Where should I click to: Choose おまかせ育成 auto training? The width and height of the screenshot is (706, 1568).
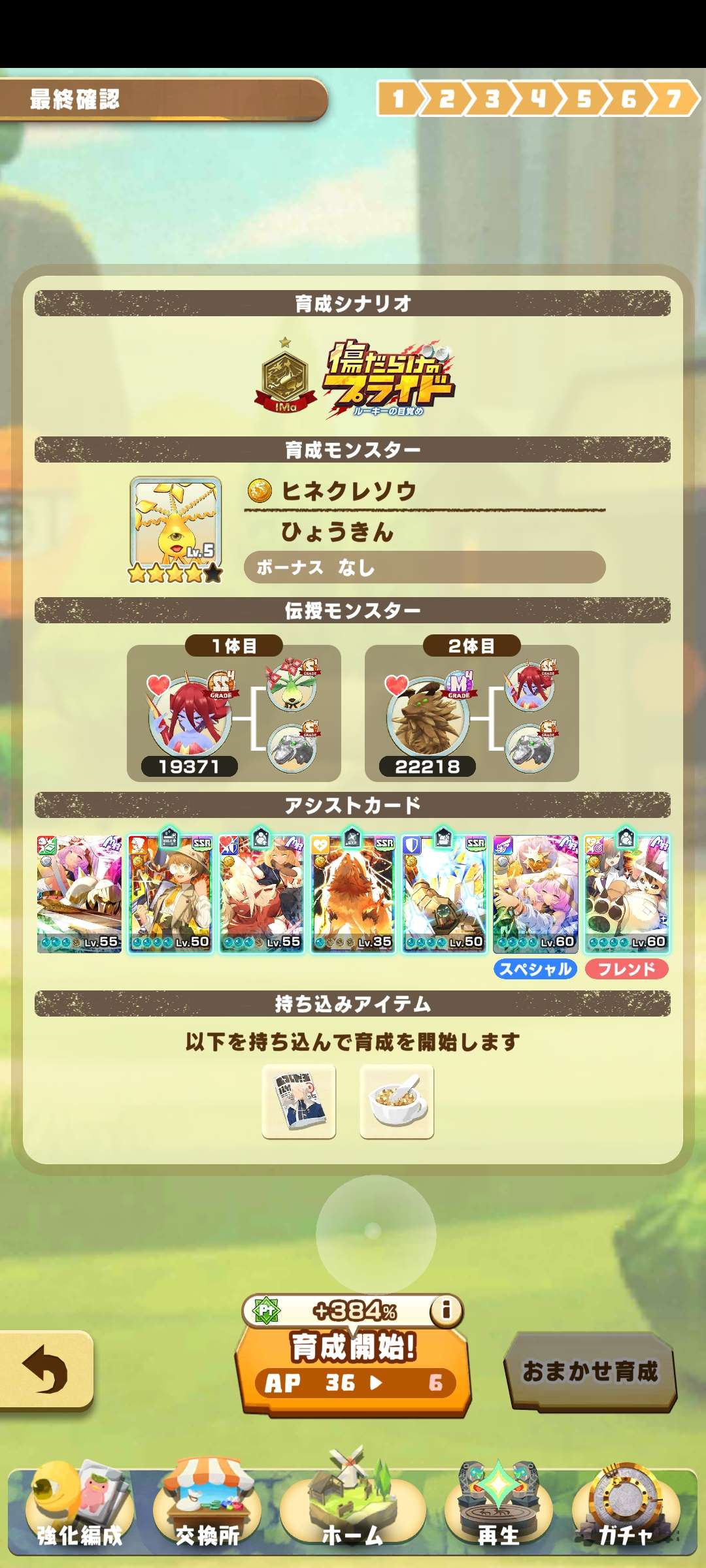(590, 1371)
